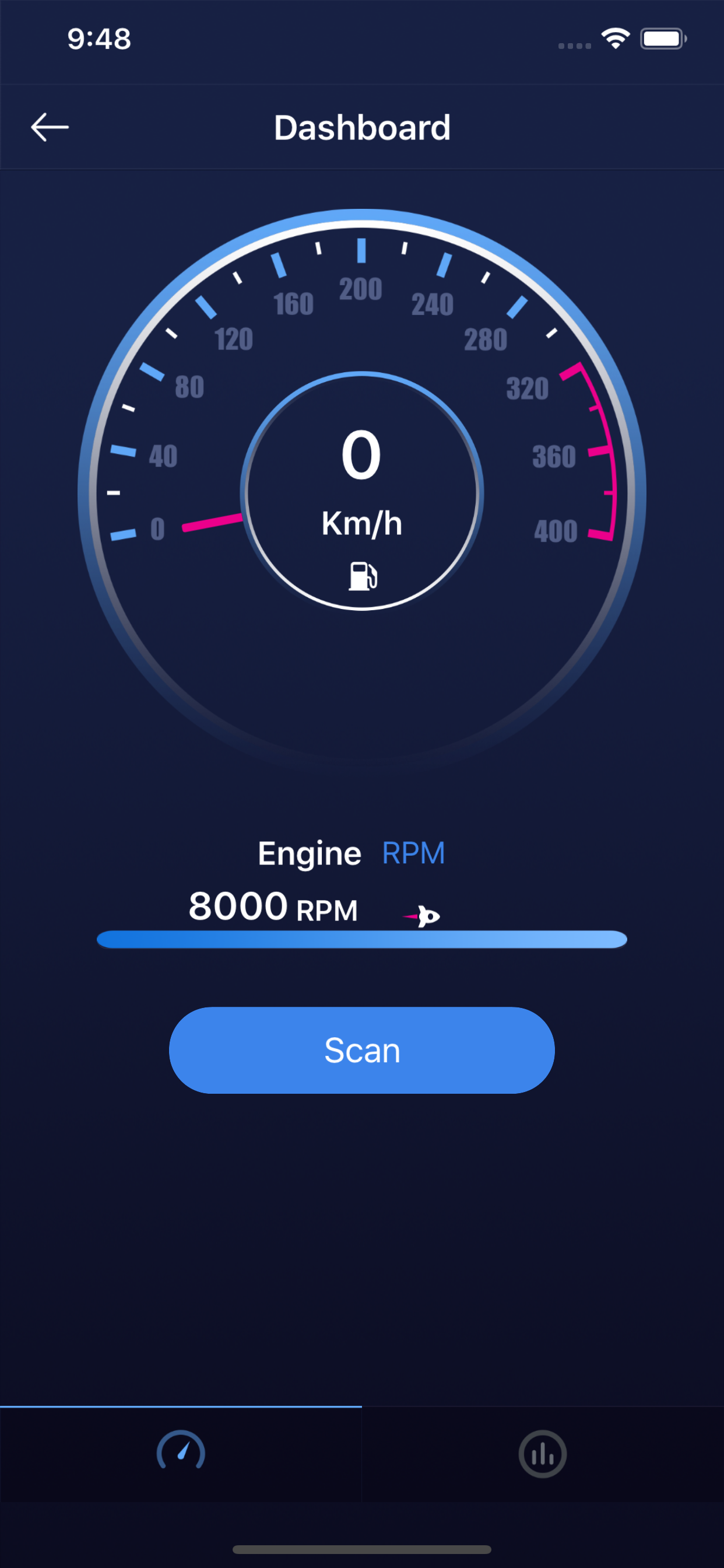The width and height of the screenshot is (724, 1568).
Task: Tap the Scan button
Action: [361, 1050]
